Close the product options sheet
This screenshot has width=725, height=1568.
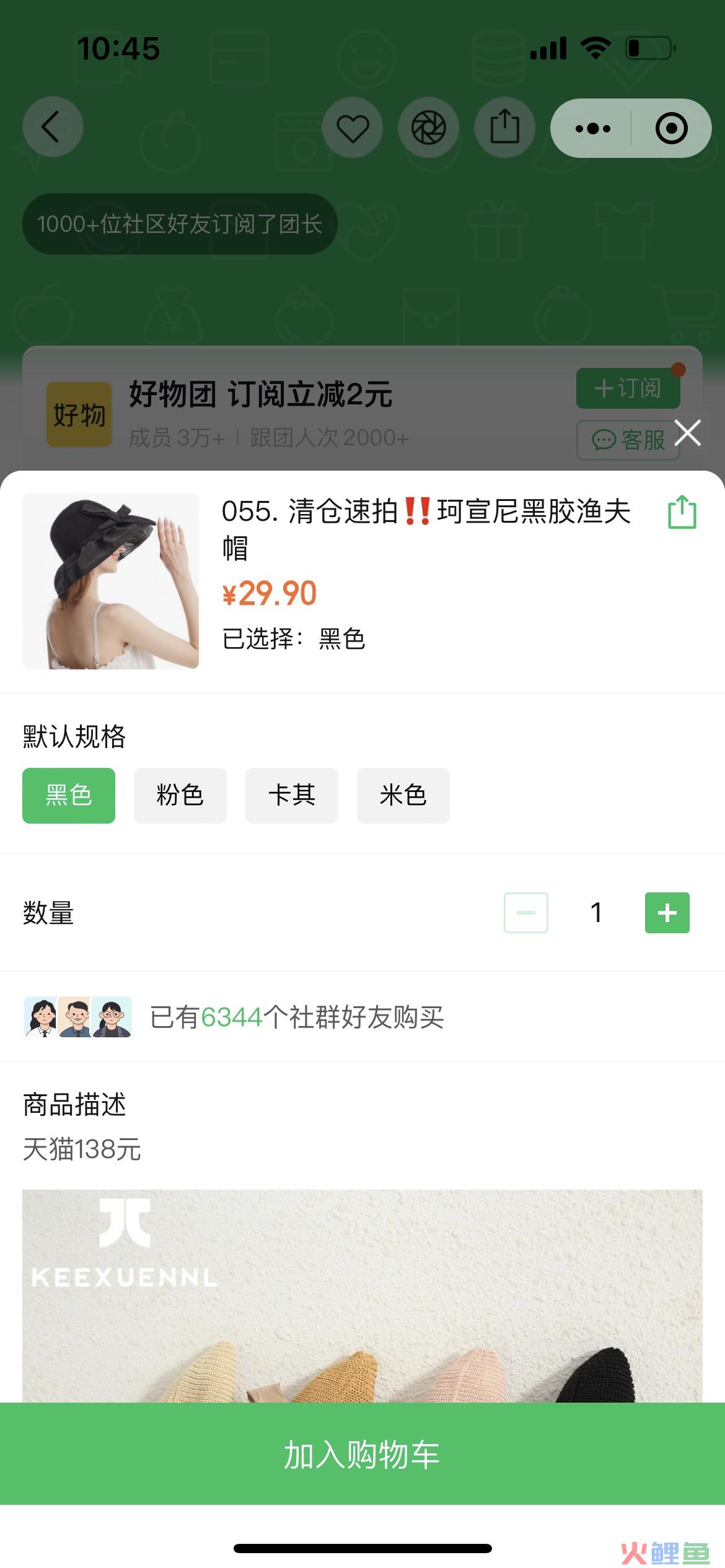click(688, 432)
